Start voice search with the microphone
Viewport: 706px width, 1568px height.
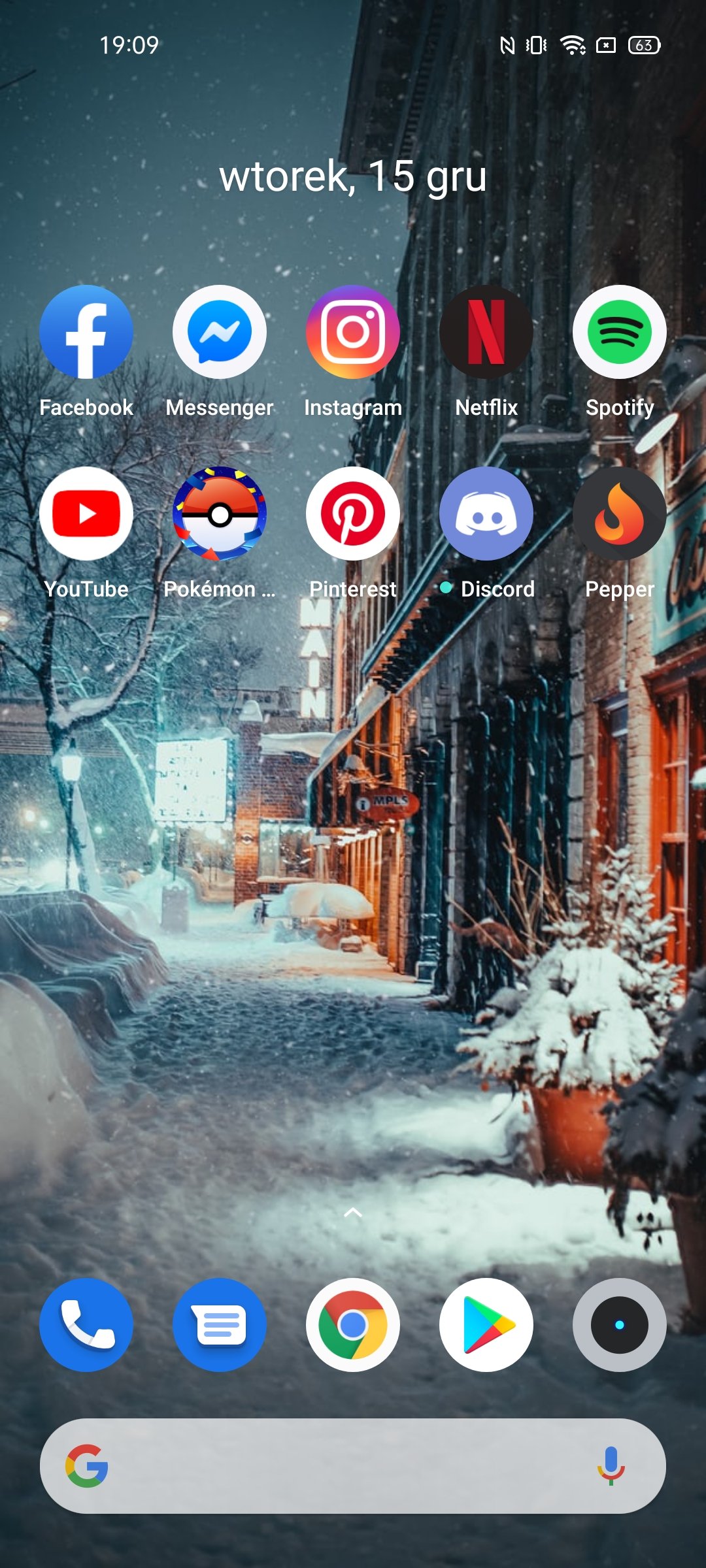(611, 1466)
